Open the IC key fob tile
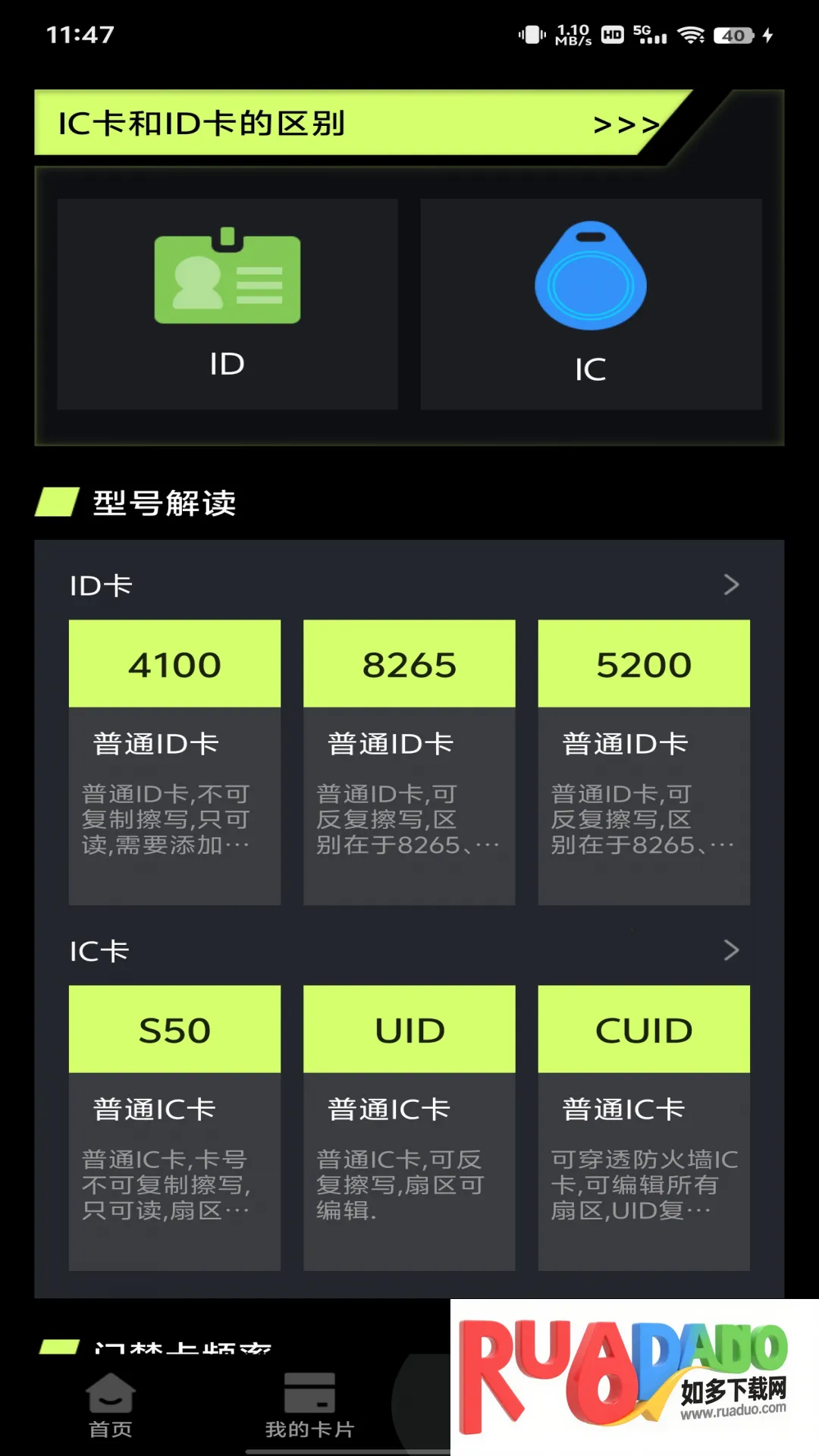Viewport: 819px width, 1456px height. [x=591, y=305]
